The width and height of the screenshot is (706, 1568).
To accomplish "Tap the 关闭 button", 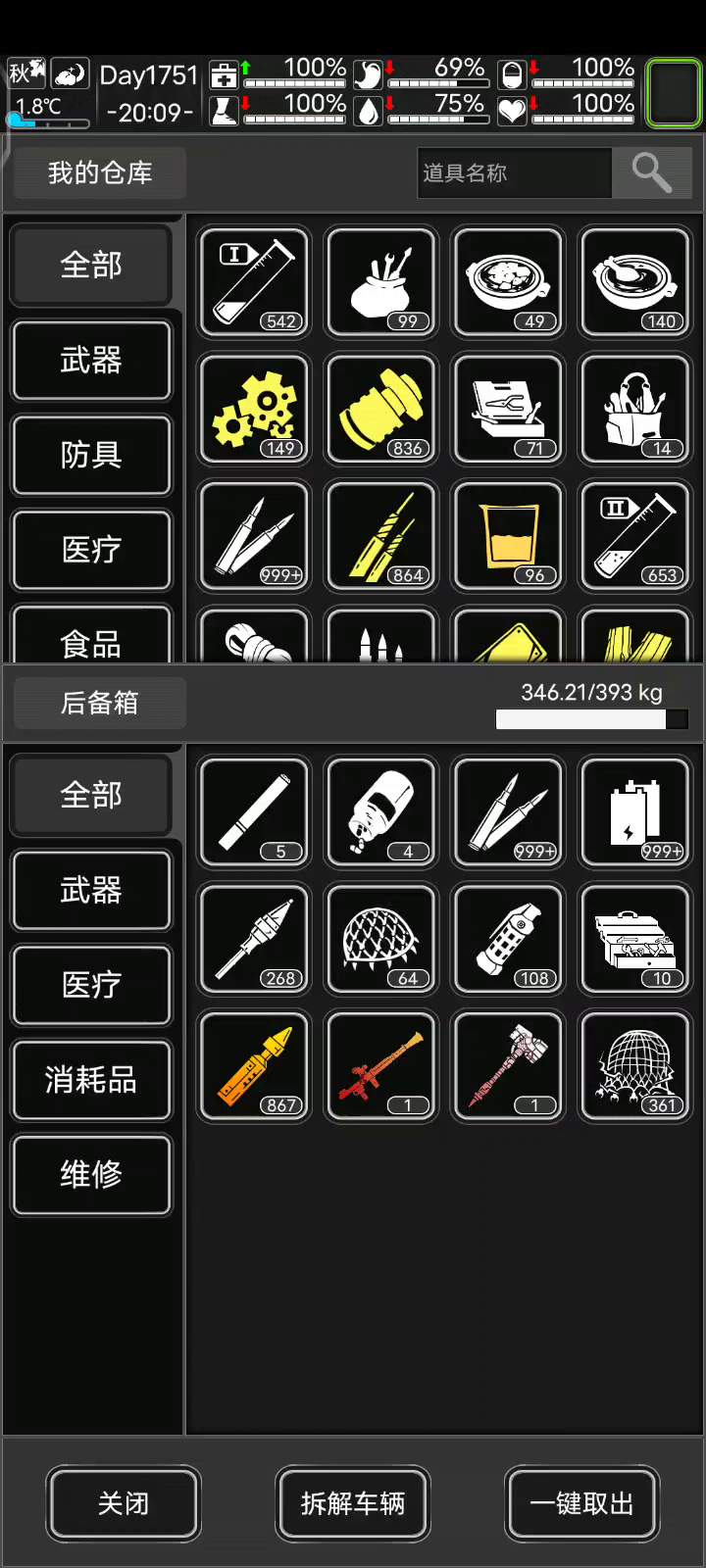I will click(x=124, y=1503).
